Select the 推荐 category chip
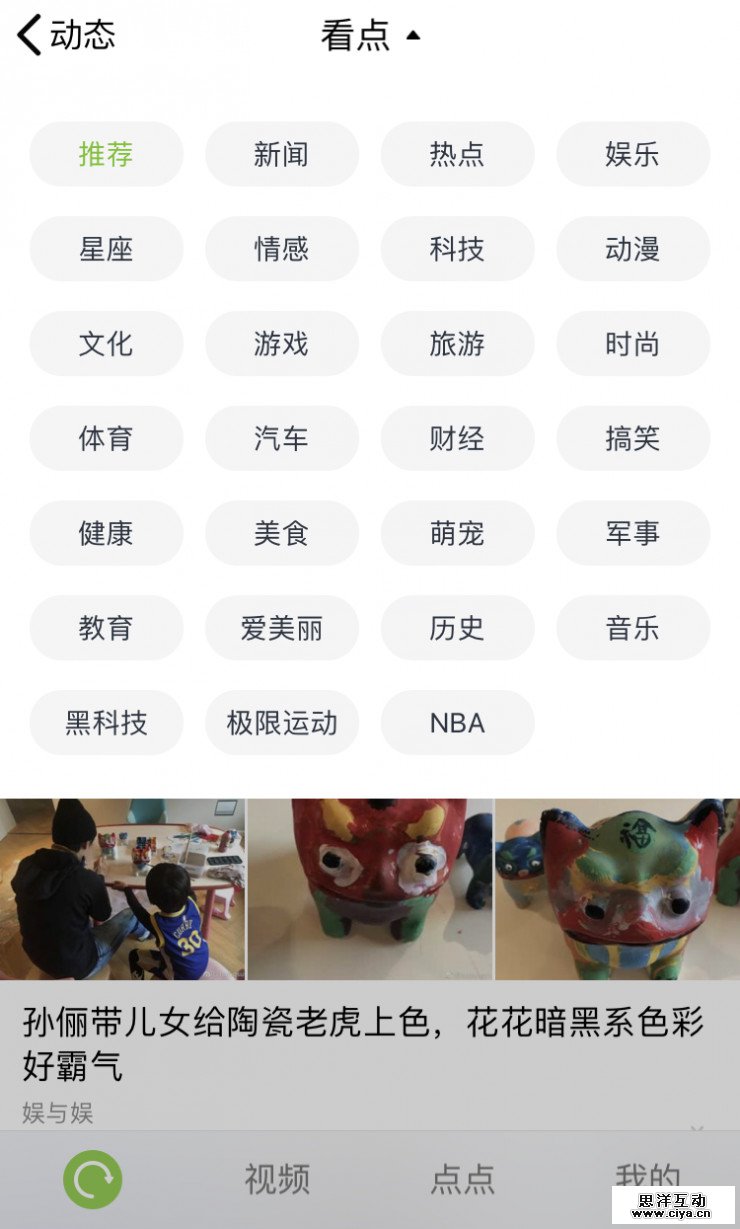740x1229 pixels. point(106,154)
